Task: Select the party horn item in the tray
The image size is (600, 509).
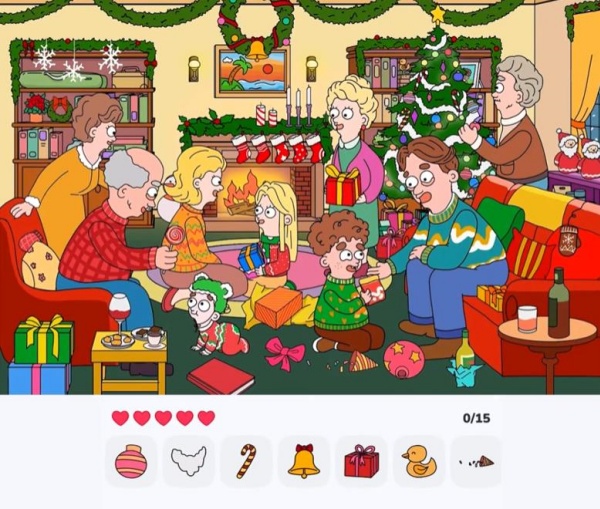Action: [476, 462]
